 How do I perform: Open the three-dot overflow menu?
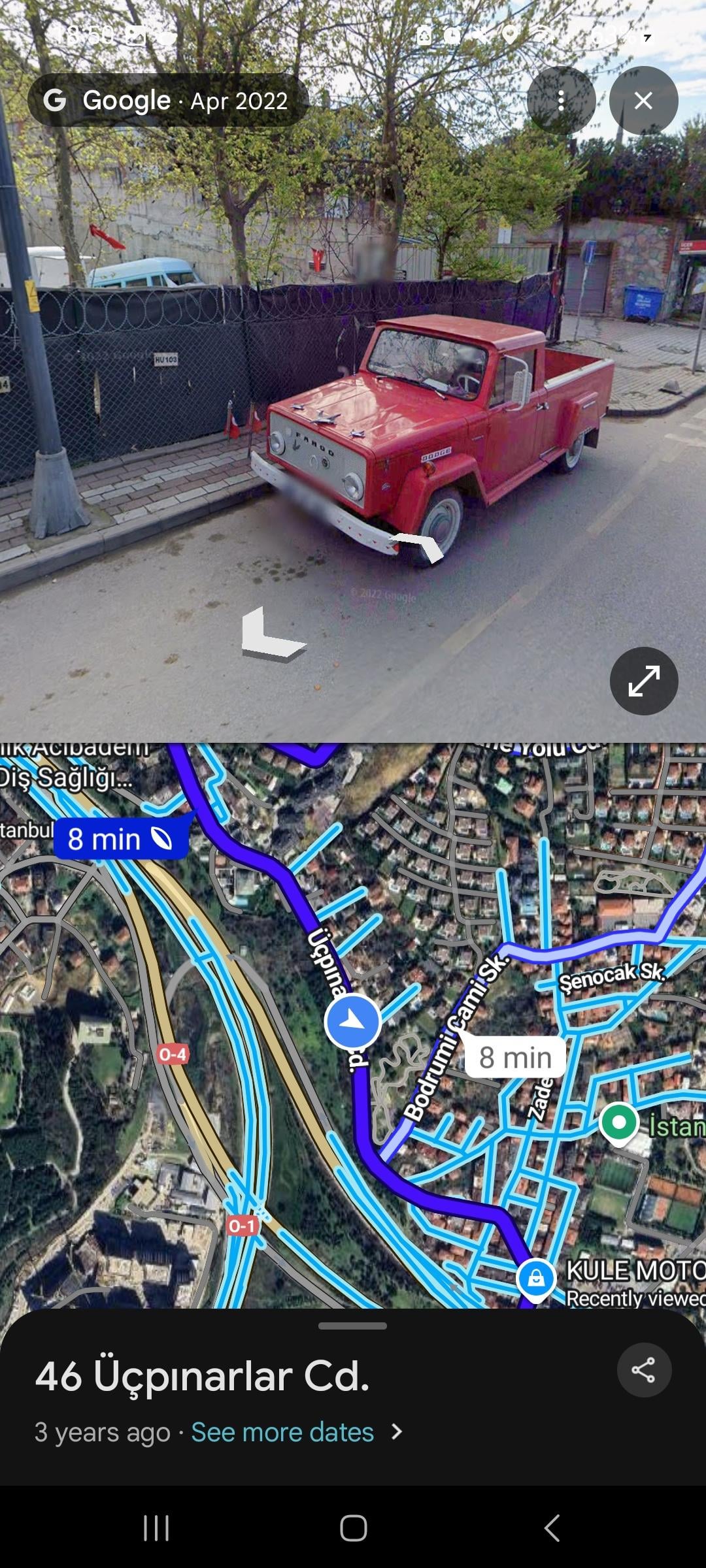561,101
